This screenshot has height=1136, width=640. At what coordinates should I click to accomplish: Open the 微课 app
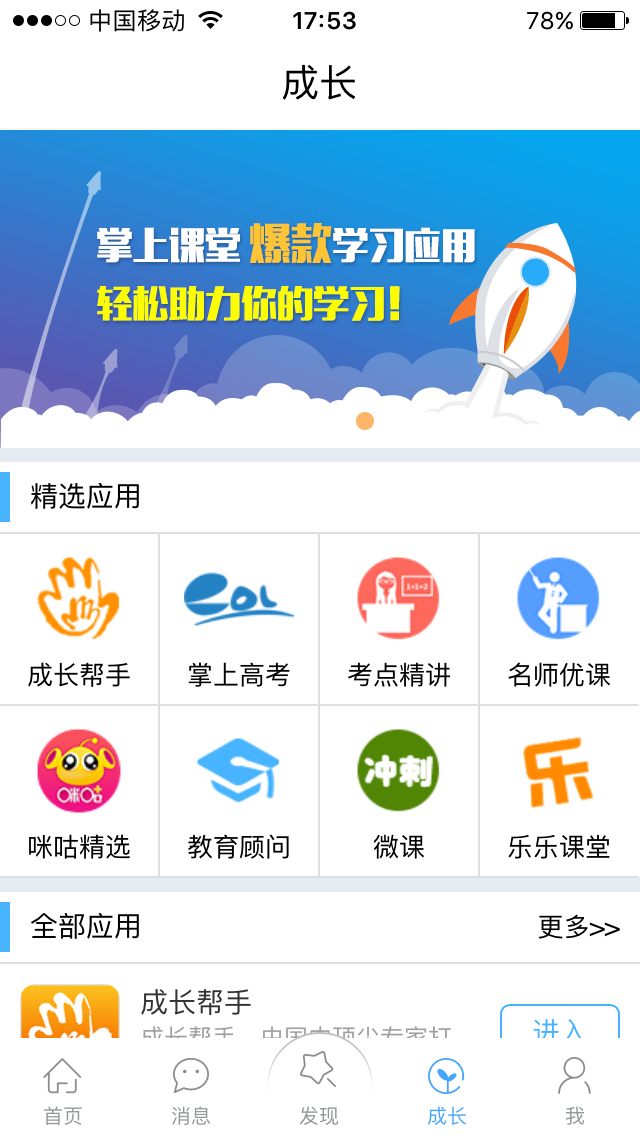[399, 792]
